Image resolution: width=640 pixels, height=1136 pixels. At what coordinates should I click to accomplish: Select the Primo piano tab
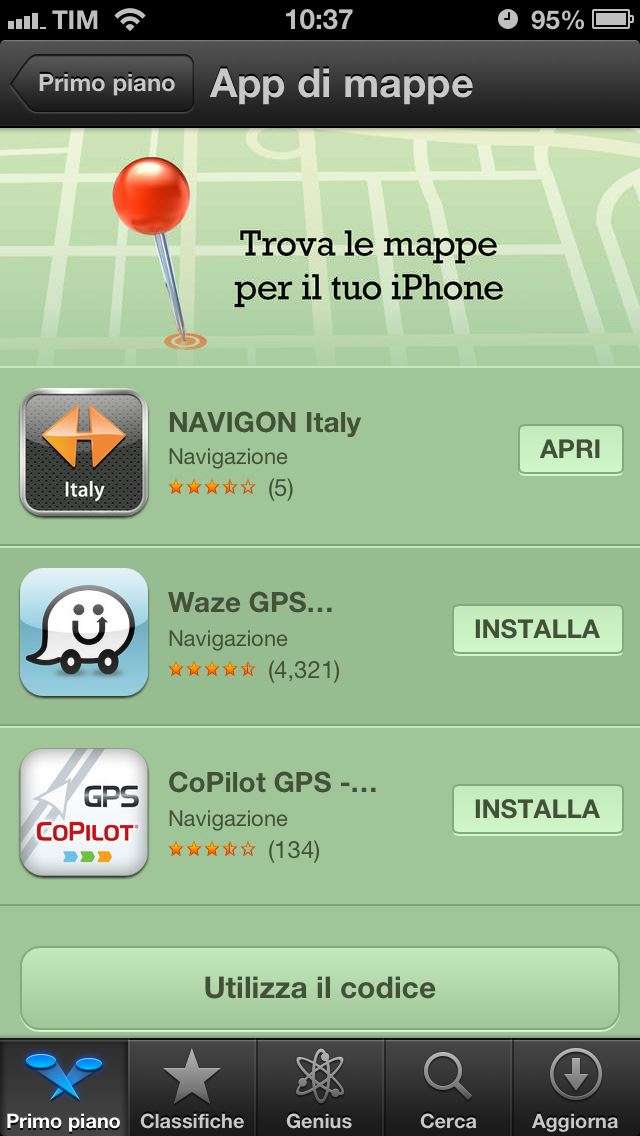click(64, 1088)
